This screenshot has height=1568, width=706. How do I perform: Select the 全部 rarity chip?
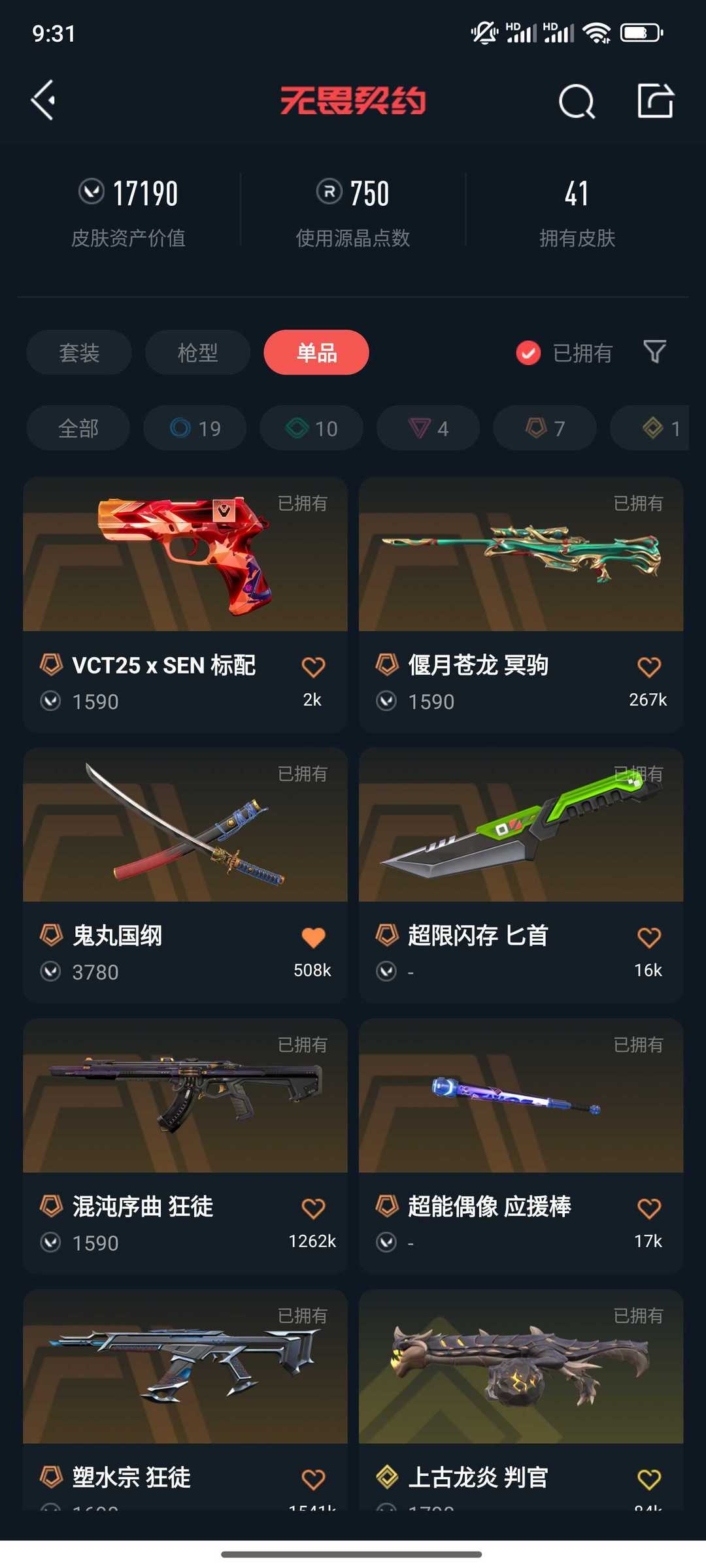tap(78, 428)
